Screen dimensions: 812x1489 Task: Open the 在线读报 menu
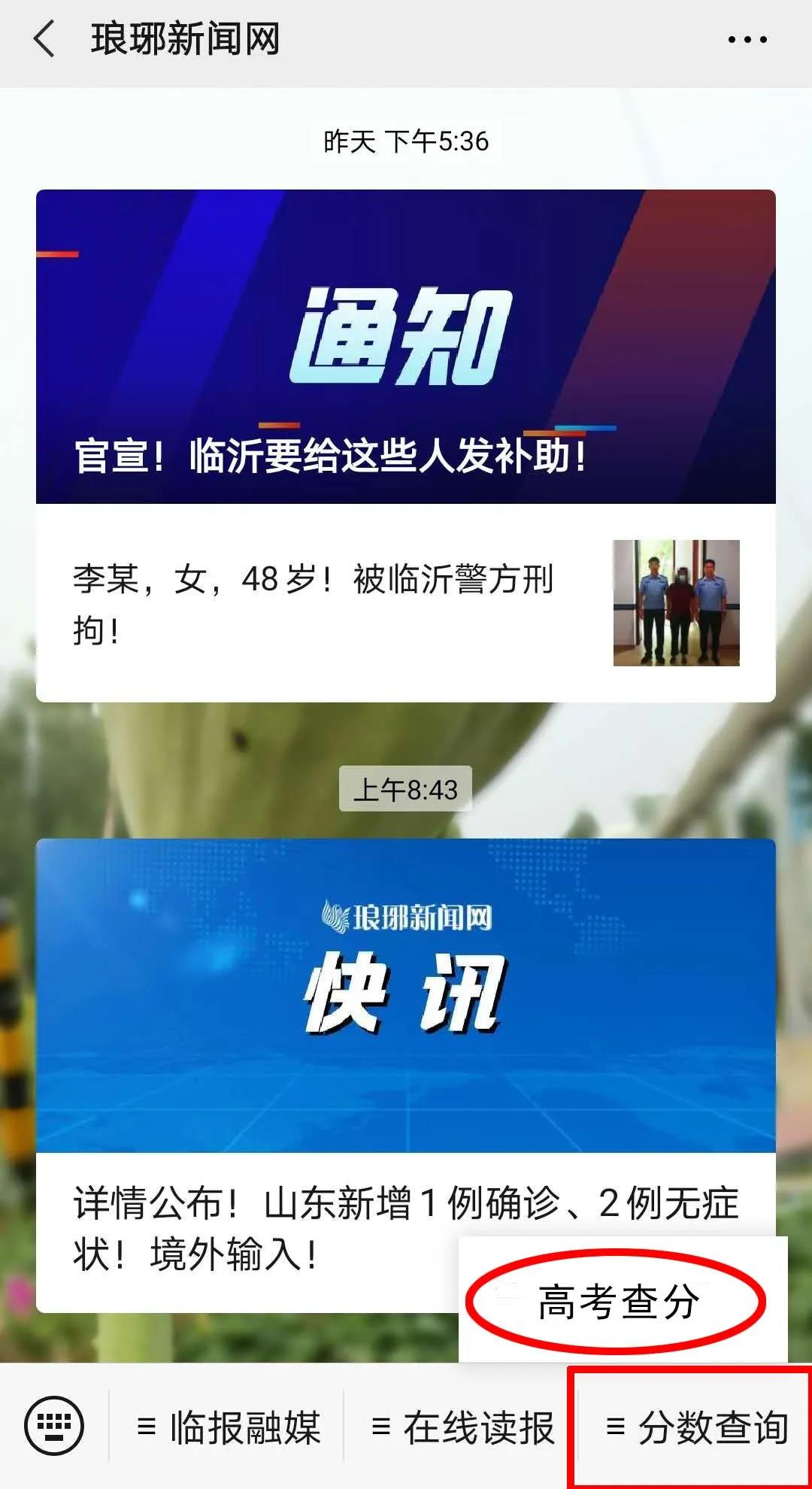point(462,1427)
